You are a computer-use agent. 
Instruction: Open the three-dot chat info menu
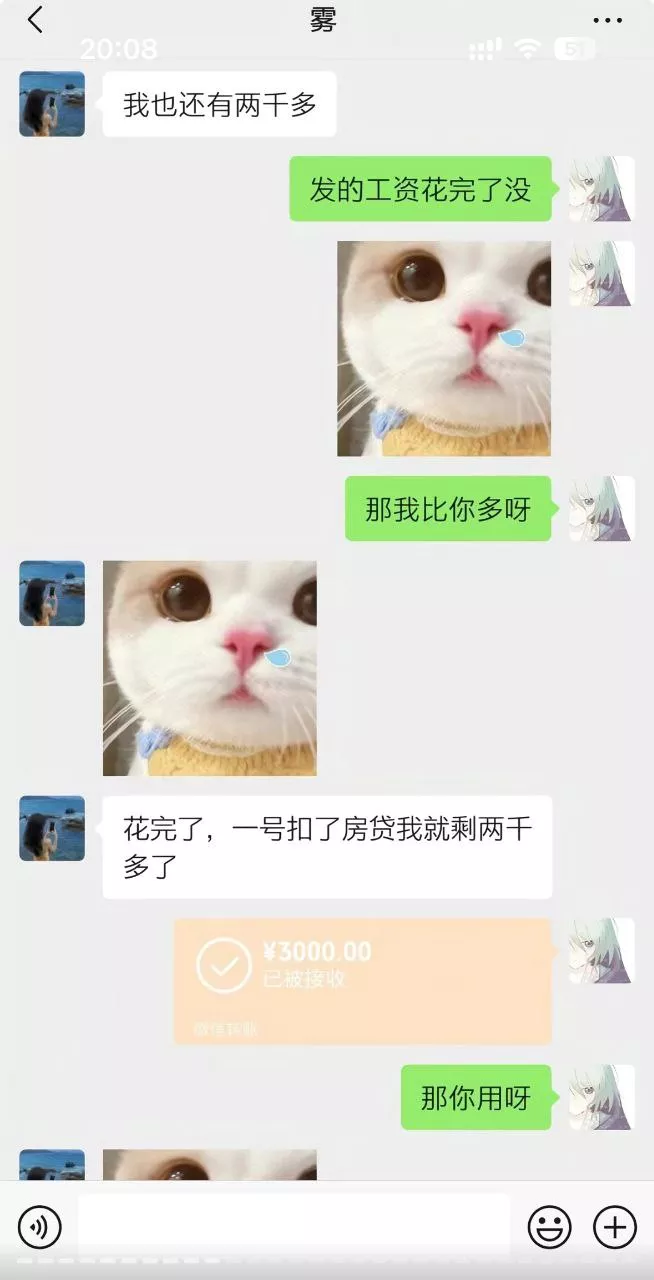coord(607,20)
